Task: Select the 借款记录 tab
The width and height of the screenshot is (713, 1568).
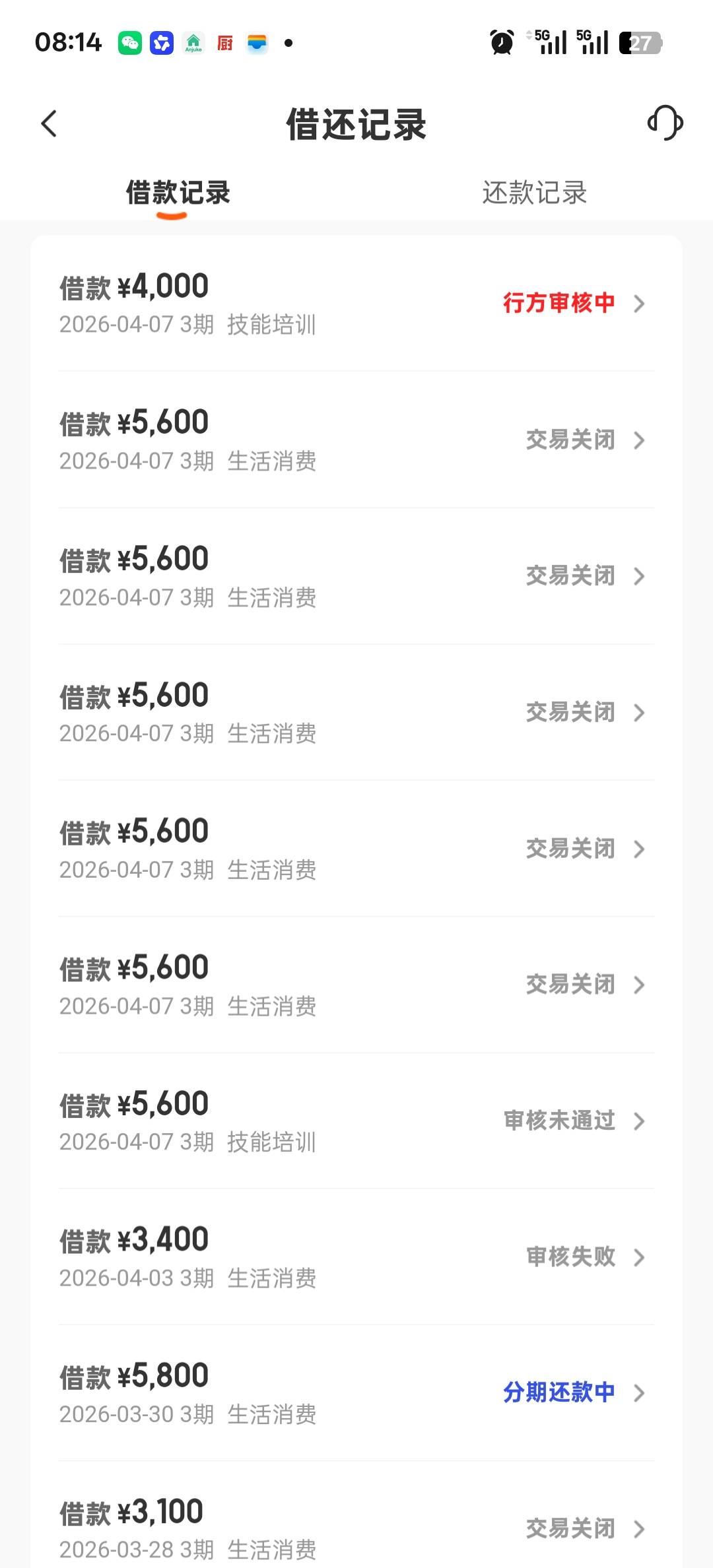Action: pyautogui.click(x=178, y=193)
